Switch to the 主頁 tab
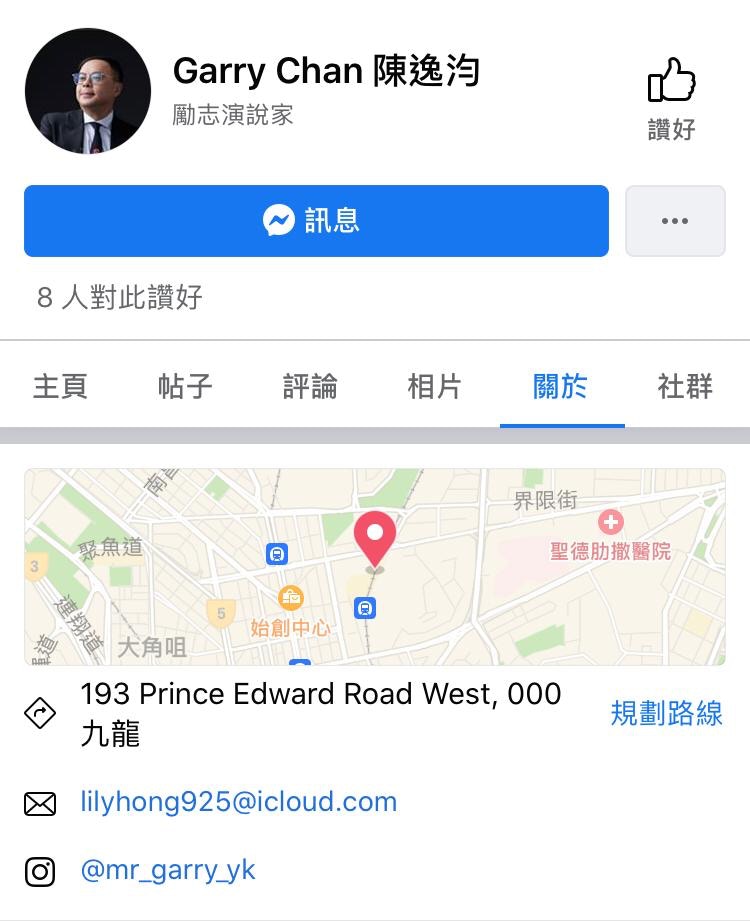This screenshot has width=750, height=921. pos(61,386)
